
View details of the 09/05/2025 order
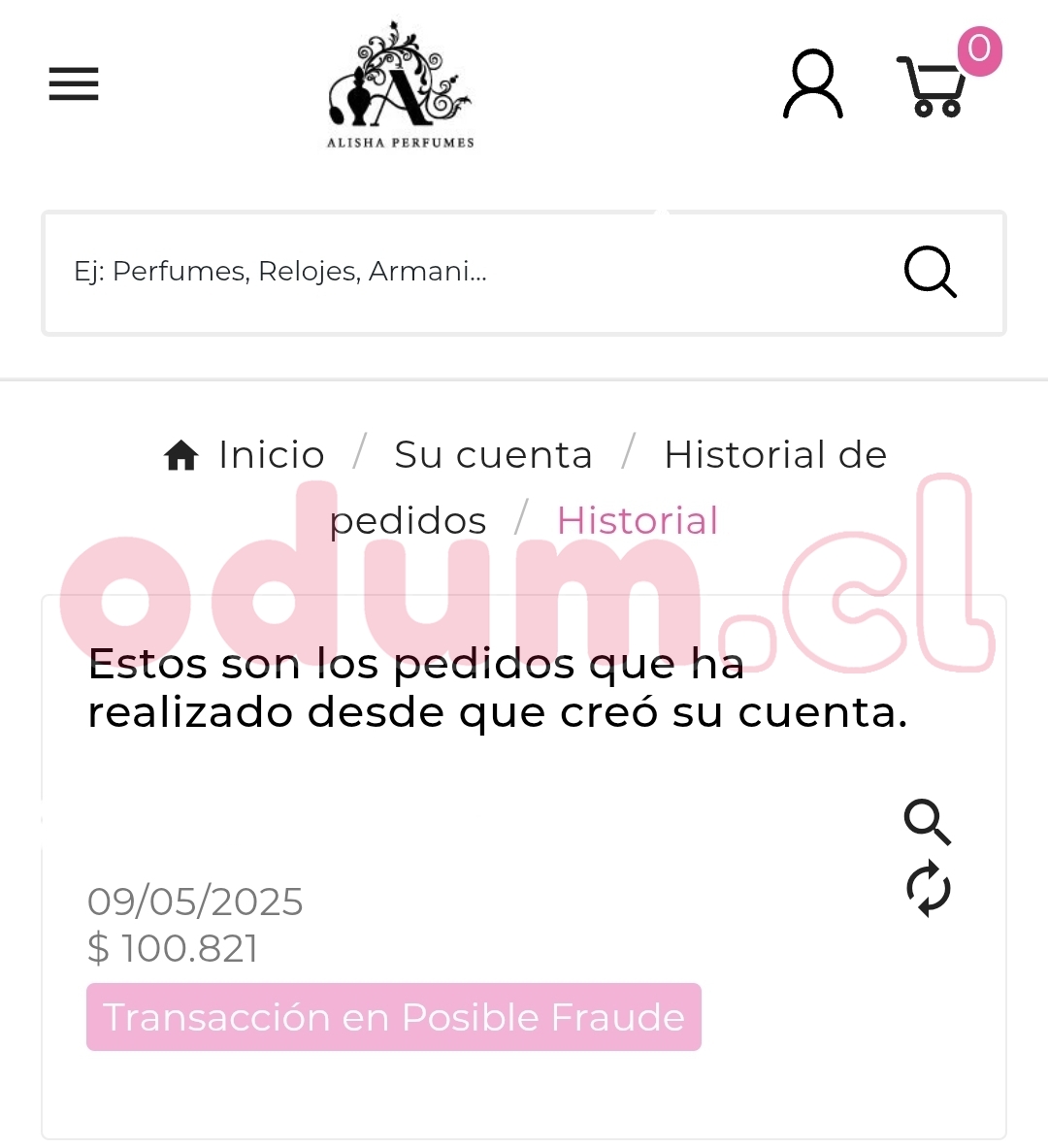point(928,822)
